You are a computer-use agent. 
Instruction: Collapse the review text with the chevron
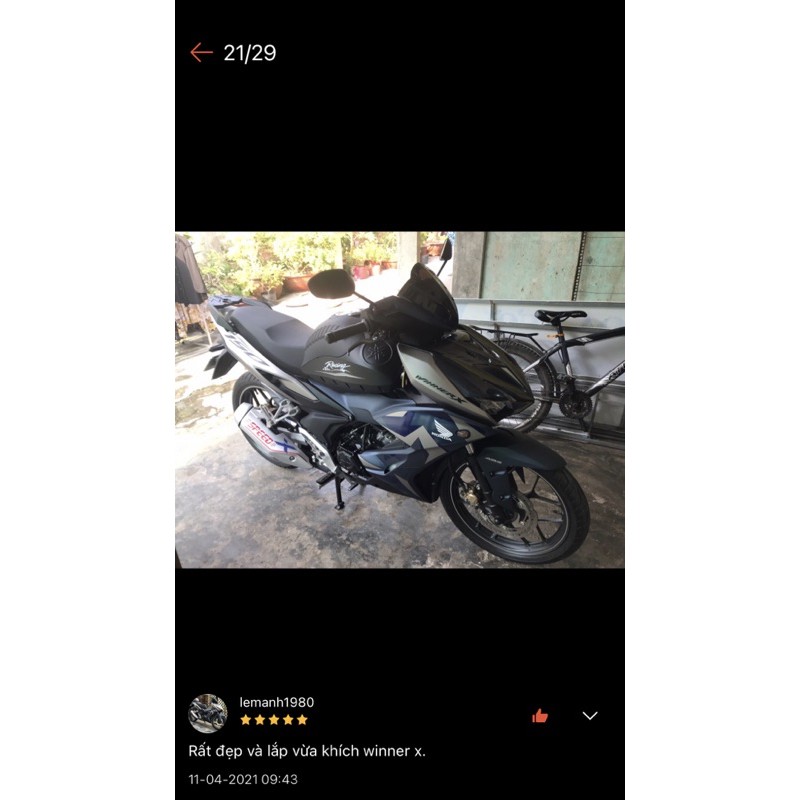pos(590,715)
